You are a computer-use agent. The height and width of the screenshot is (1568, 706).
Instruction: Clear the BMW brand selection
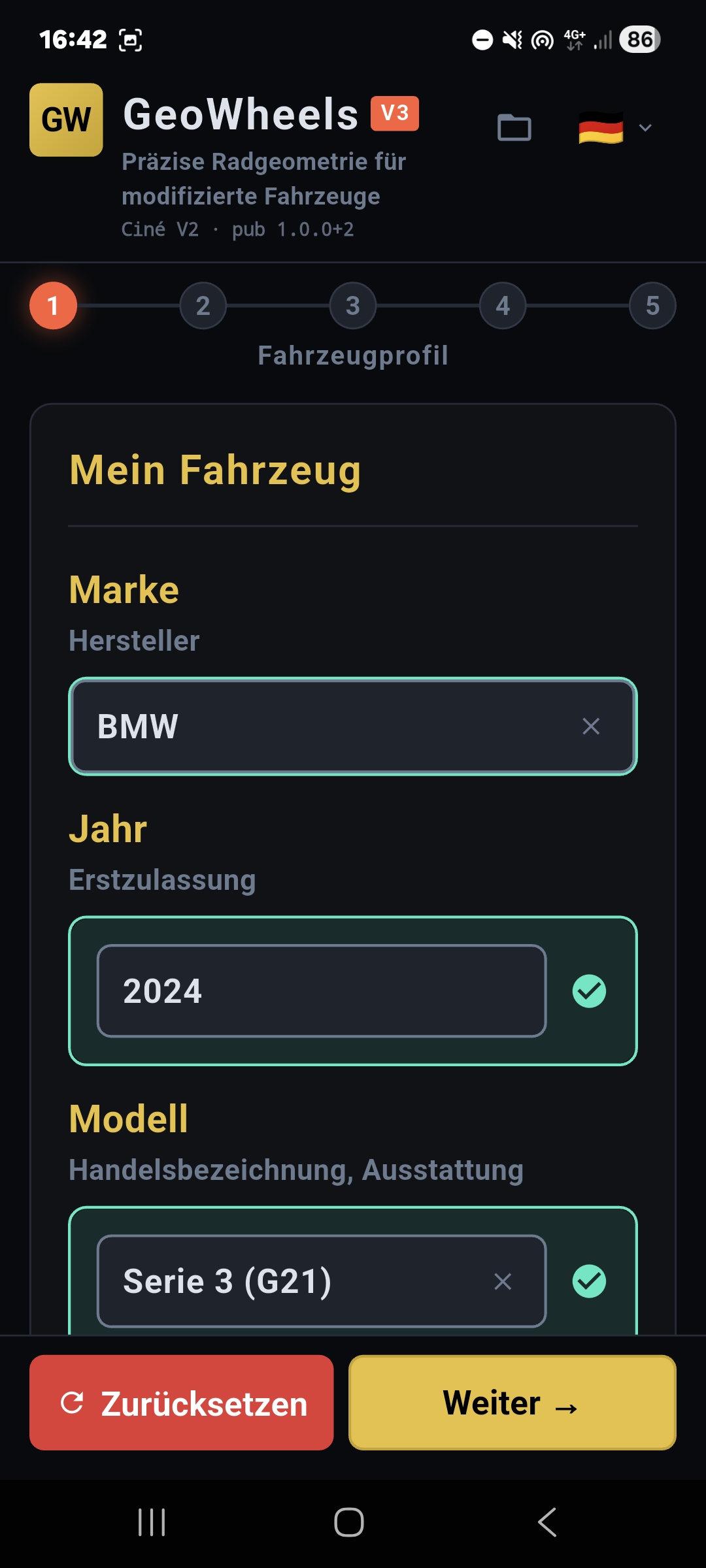[x=592, y=727]
